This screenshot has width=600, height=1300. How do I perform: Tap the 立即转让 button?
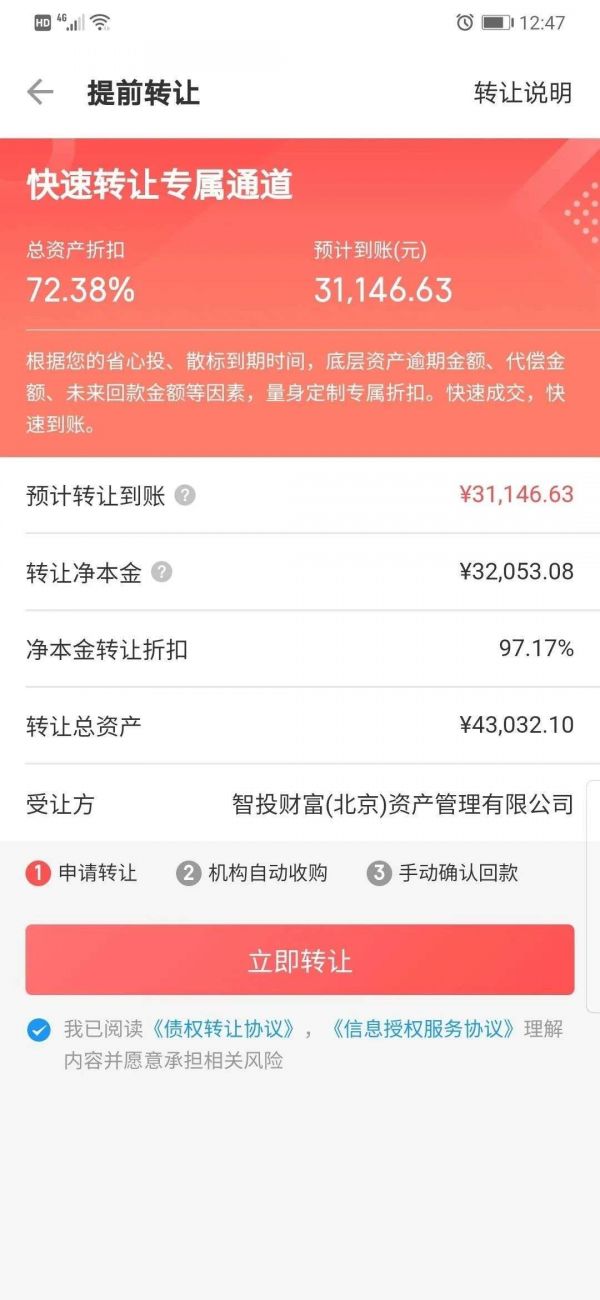300,960
